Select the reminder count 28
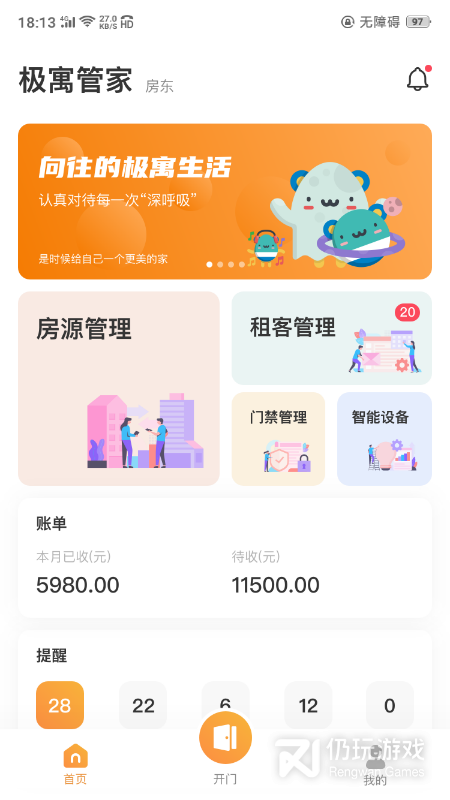 point(60,705)
